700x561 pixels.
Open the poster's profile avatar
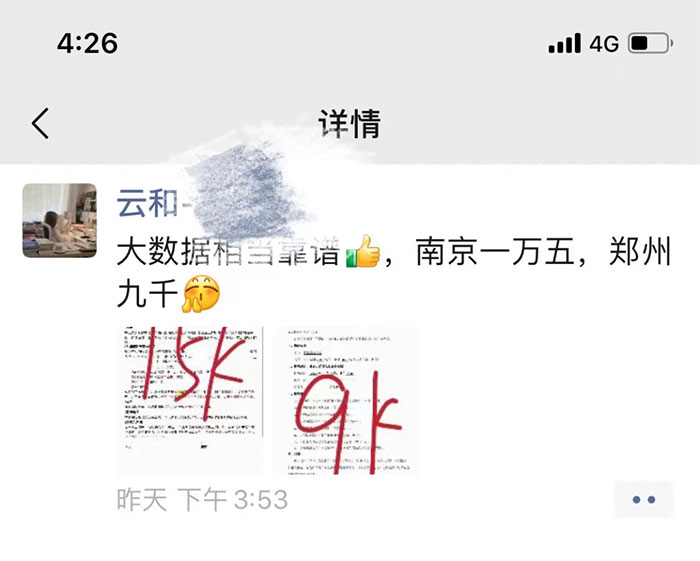[59, 220]
